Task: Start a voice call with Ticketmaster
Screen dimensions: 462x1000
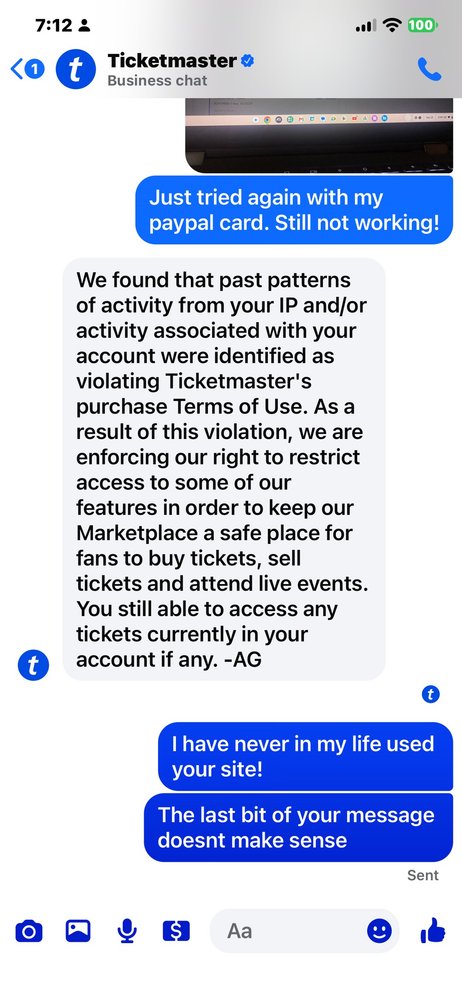Action: (429, 69)
